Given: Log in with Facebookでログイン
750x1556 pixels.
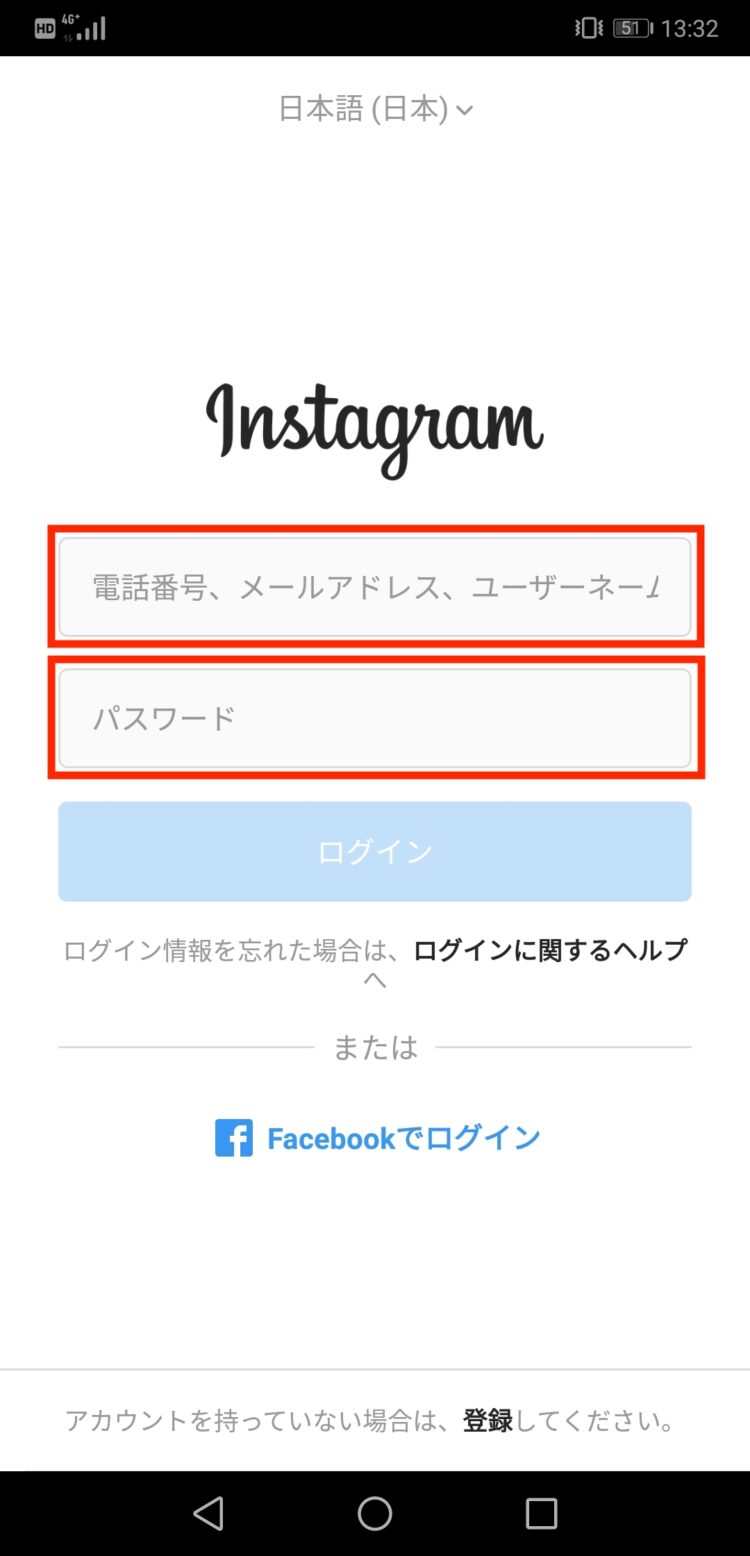Looking at the screenshot, I should click(378, 1138).
